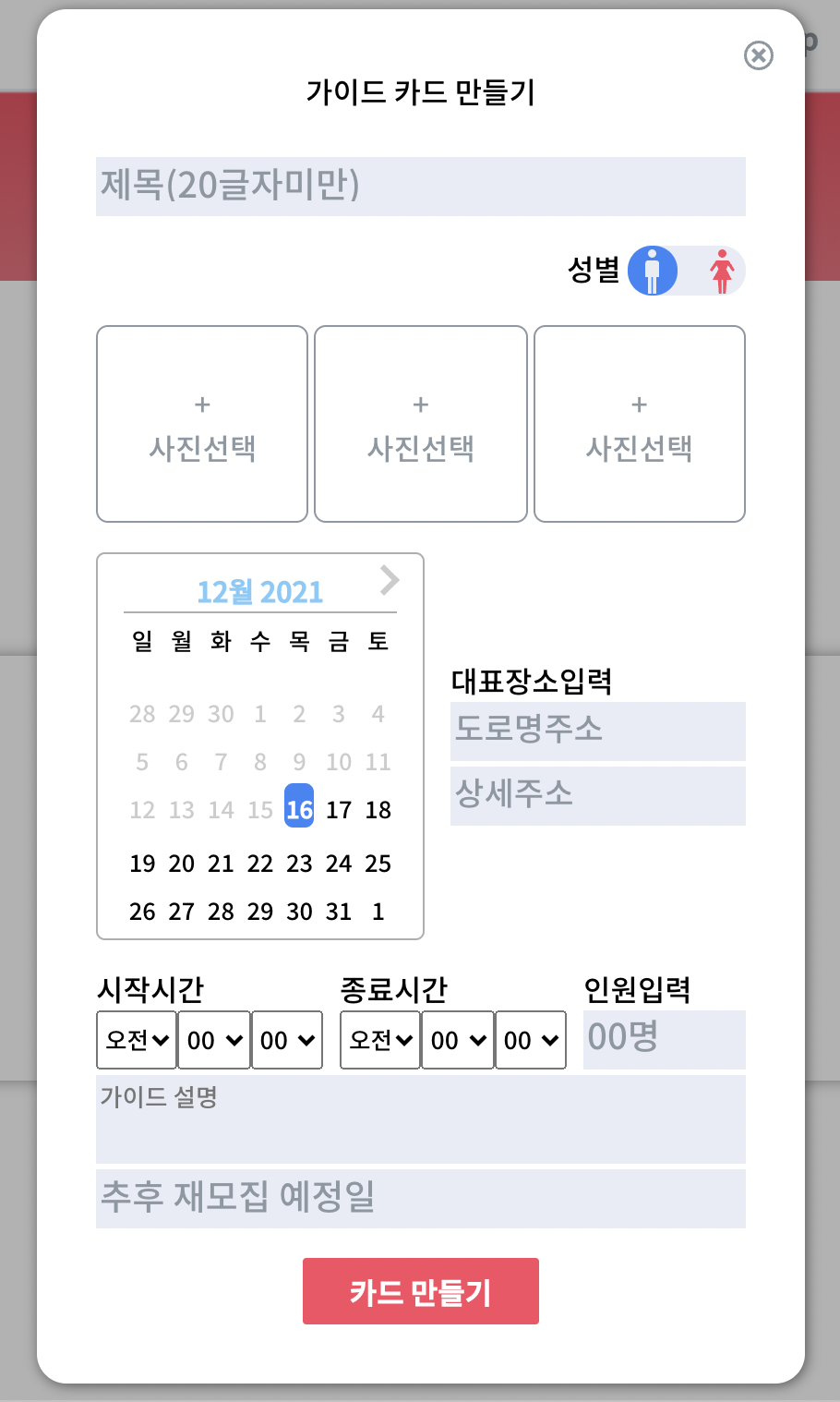Choose December 20 on the calendar
840x1402 pixels.
pos(182,864)
